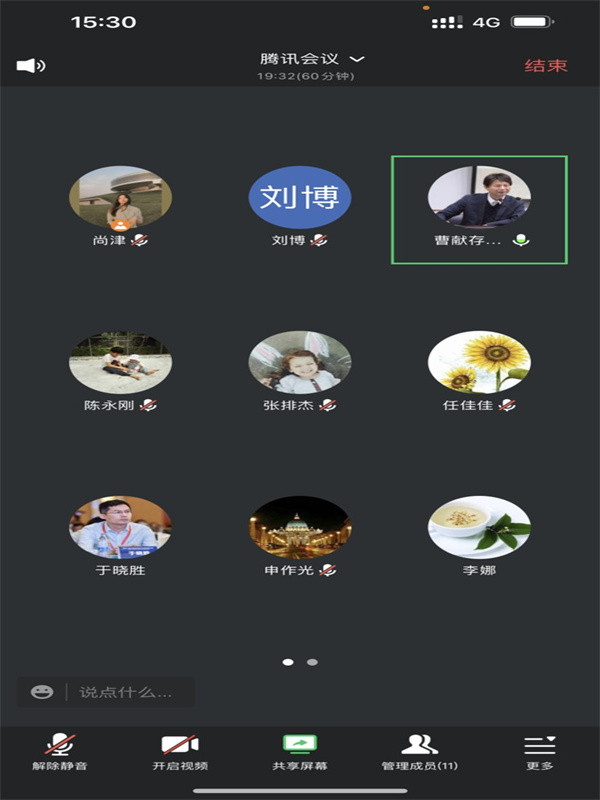Start 共享屏幕 screen sharing
The height and width of the screenshot is (800, 600).
pos(300,752)
